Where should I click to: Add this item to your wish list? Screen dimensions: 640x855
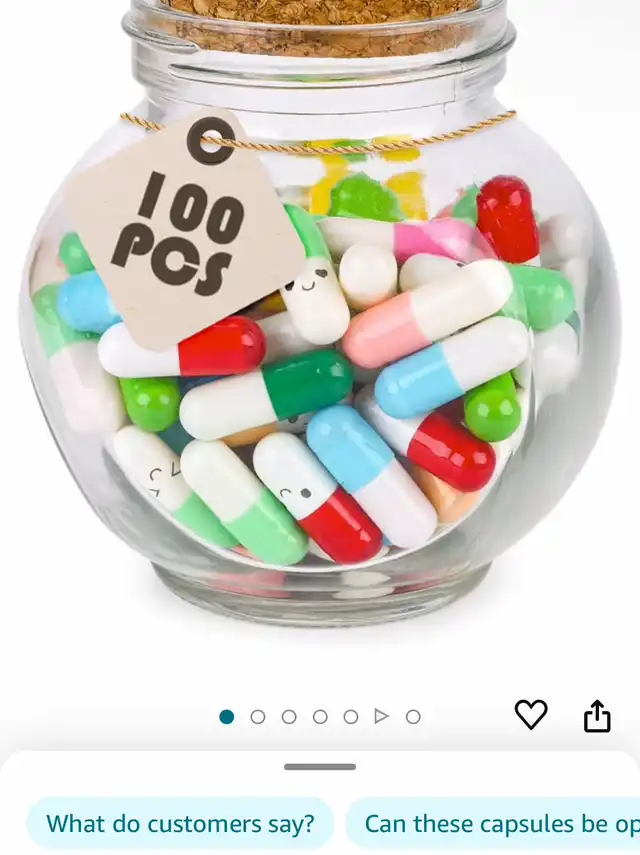pos(531,714)
